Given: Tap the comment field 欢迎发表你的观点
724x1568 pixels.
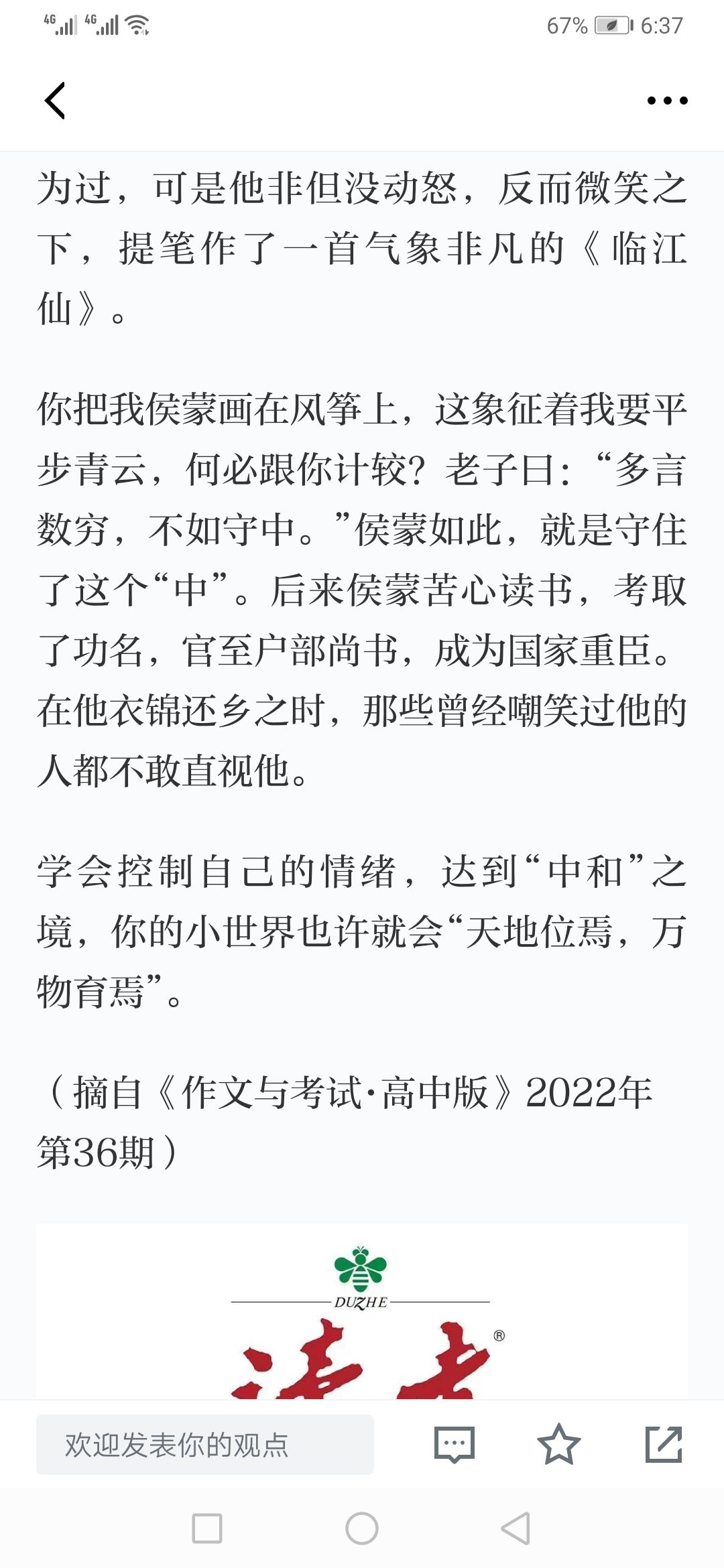Looking at the screenshot, I should [x=204, y=1444].
